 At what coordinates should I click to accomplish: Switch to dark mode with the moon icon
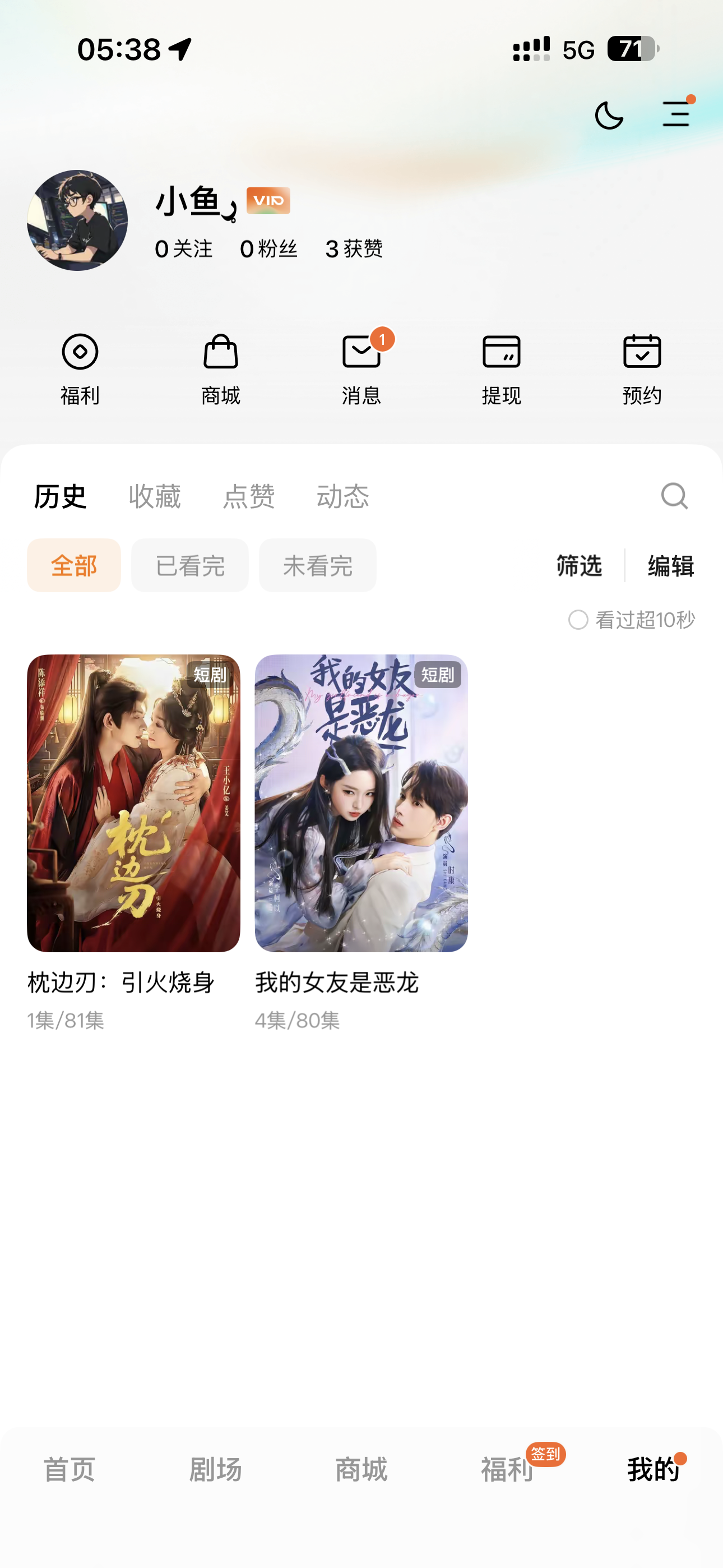coord(609,115)
